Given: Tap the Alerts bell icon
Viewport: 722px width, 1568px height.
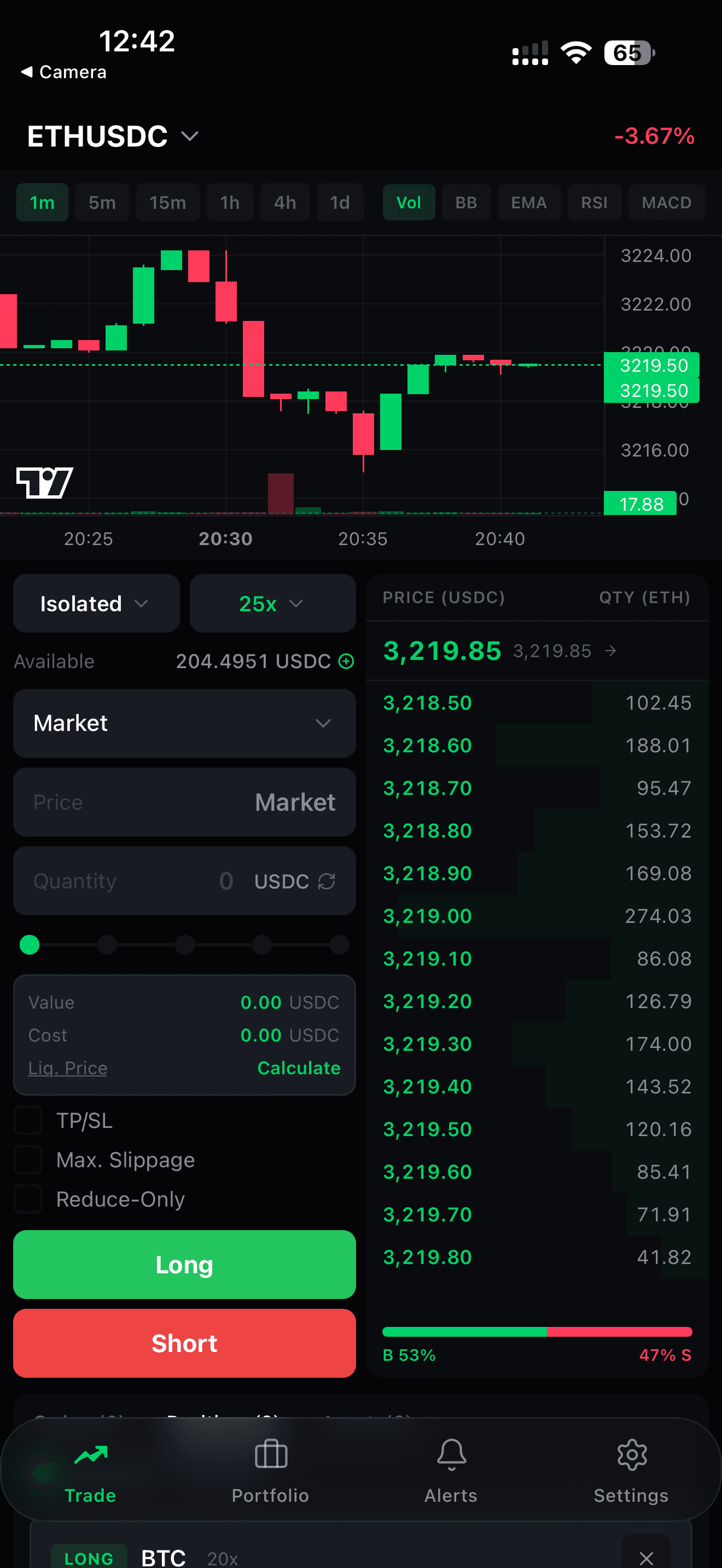Looking at the screenshot, I should click(451, 1455).
